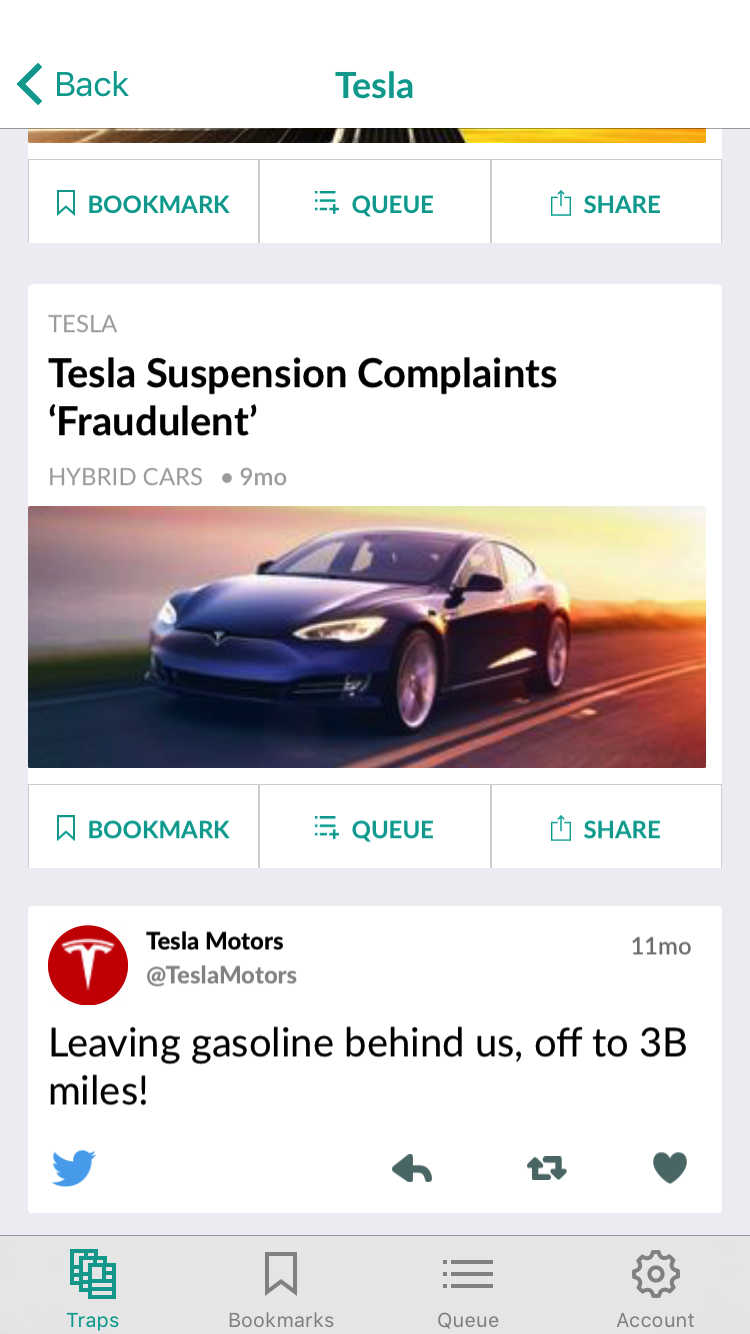Screen dimensions: 750x1334
Task: Tap the HYBRID CARS source label
Action: [125, 477]
